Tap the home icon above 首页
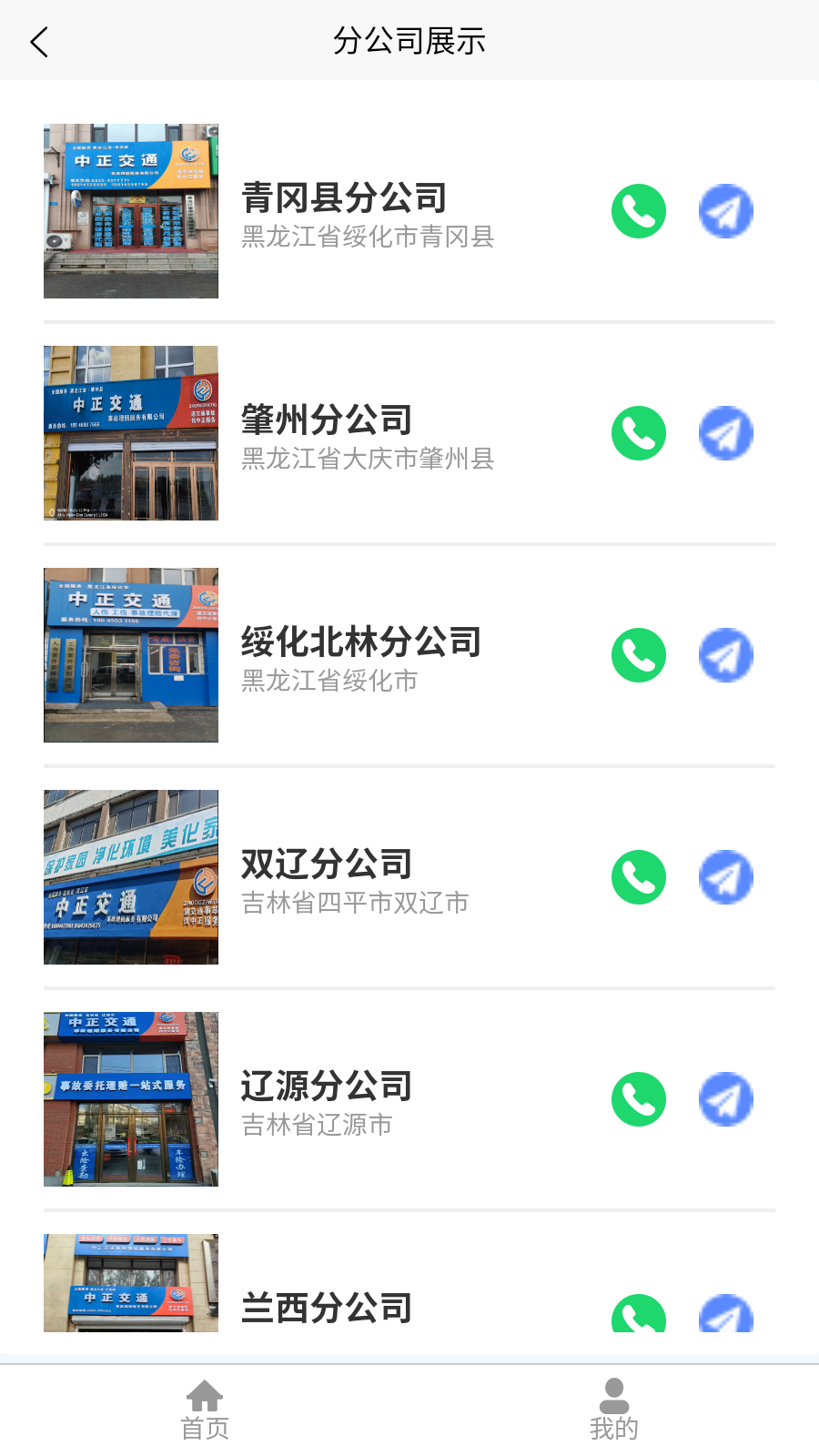Screen dimensions: 819x1456 205,1393
